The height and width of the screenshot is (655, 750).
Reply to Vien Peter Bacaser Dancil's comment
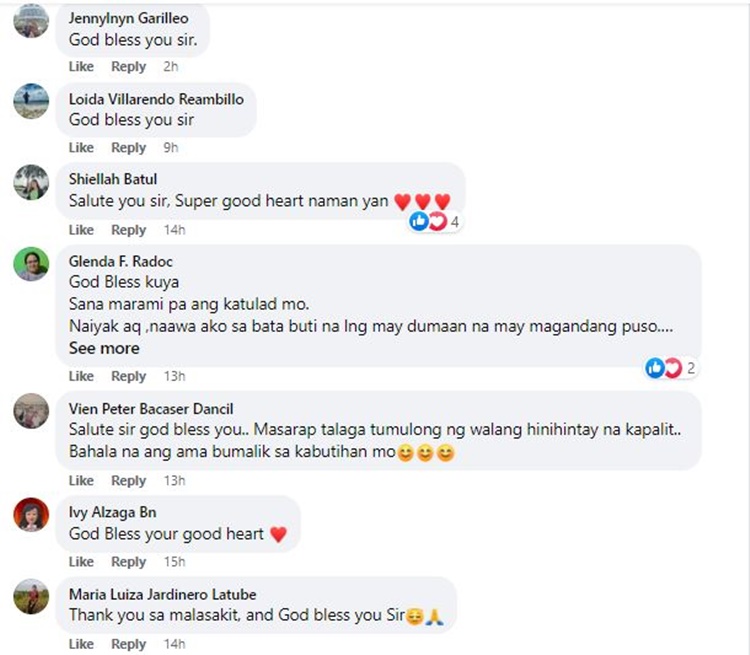(128, 481)
